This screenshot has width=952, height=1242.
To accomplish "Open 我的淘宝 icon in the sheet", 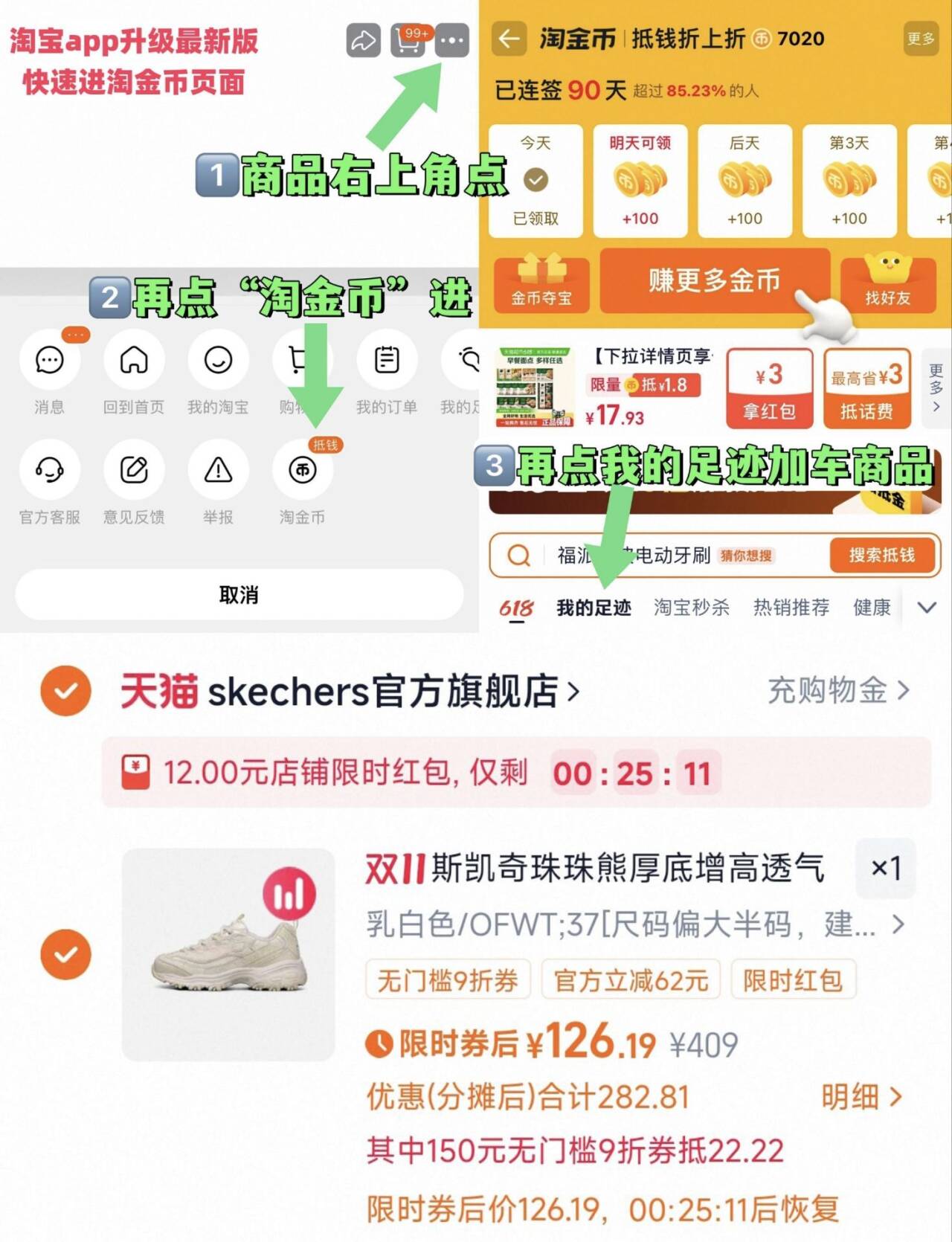I will pos(218,361).
